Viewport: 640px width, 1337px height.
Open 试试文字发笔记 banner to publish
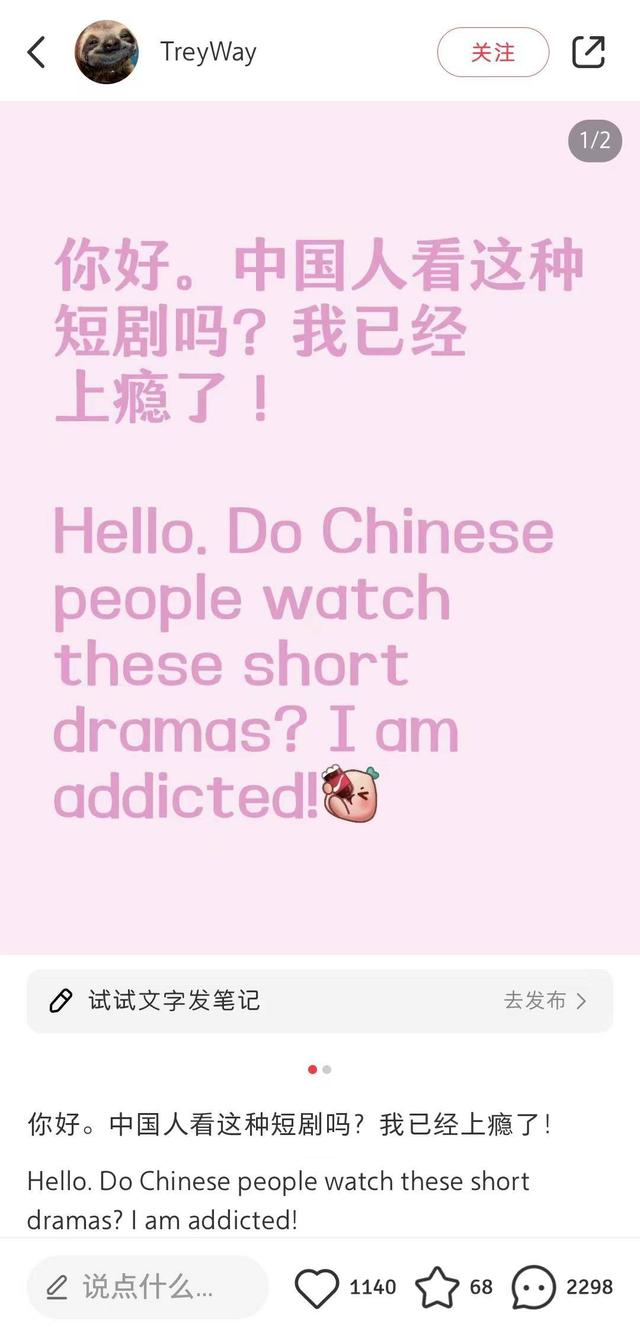[320, 1000]
